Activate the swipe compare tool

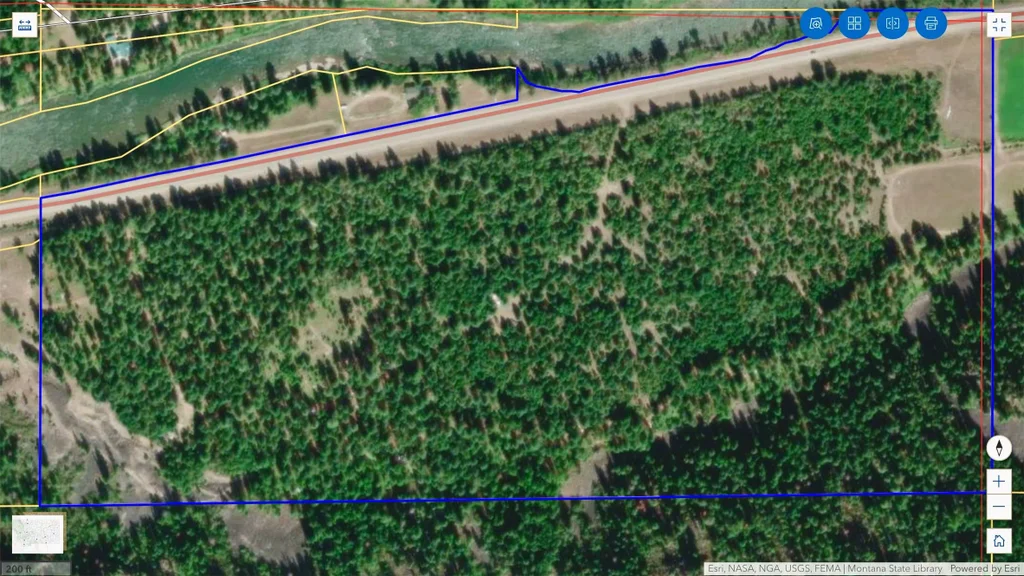coord(893,23)
